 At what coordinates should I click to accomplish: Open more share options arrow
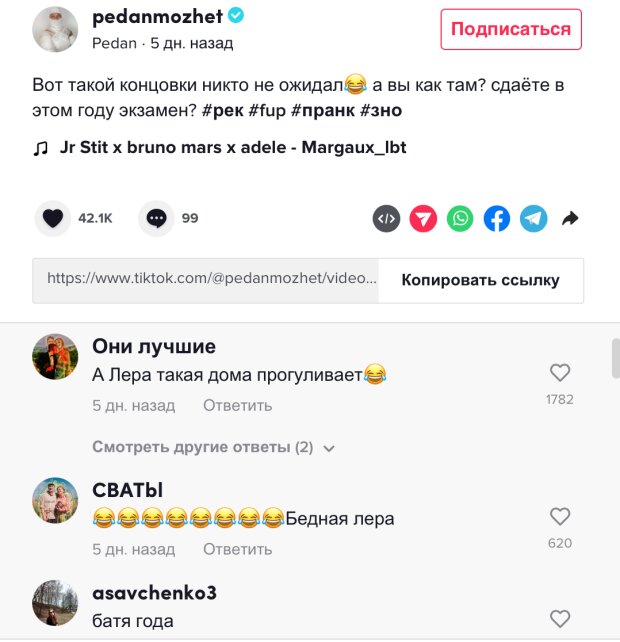(570, 218)
